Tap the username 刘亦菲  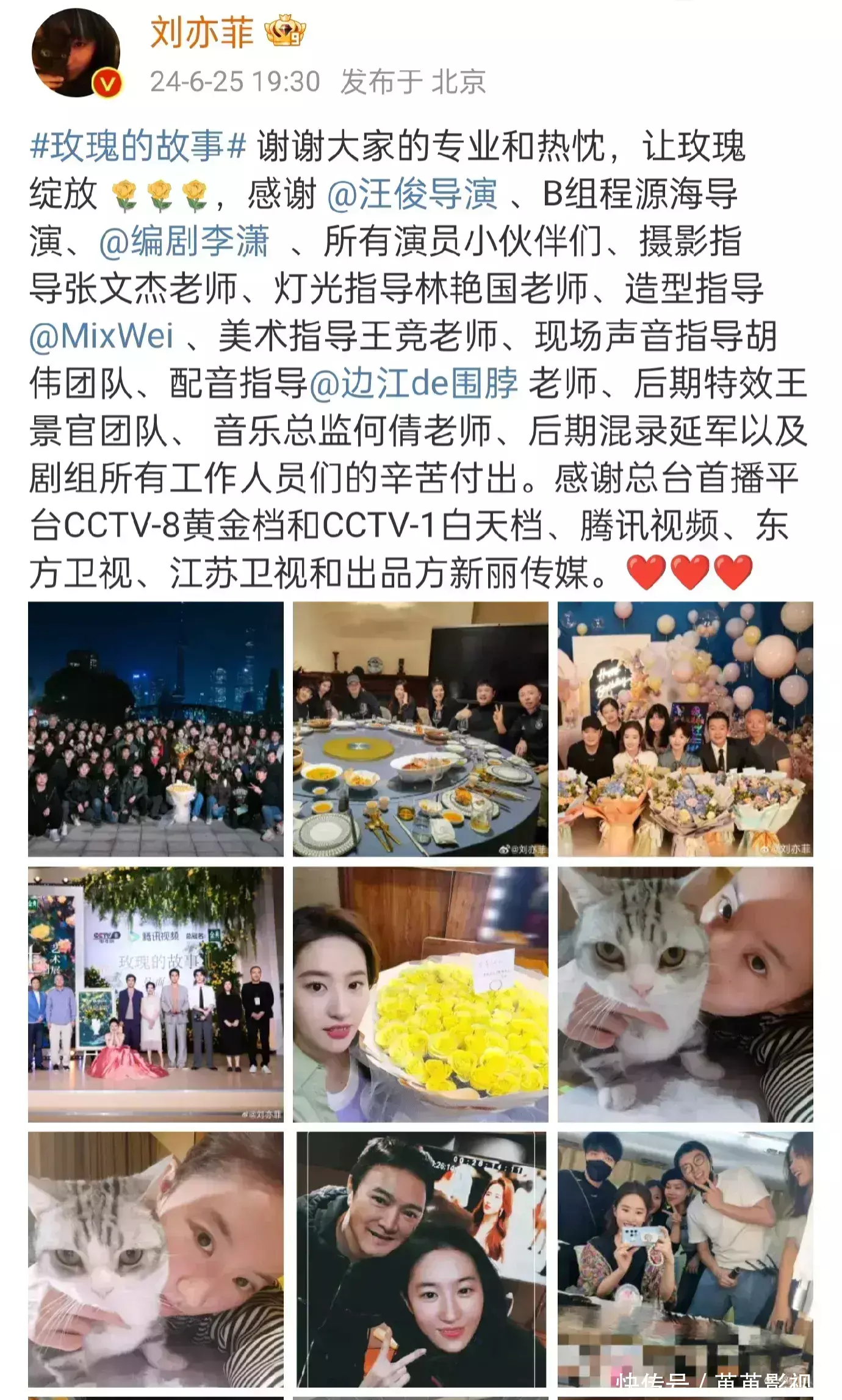[201, 32]
